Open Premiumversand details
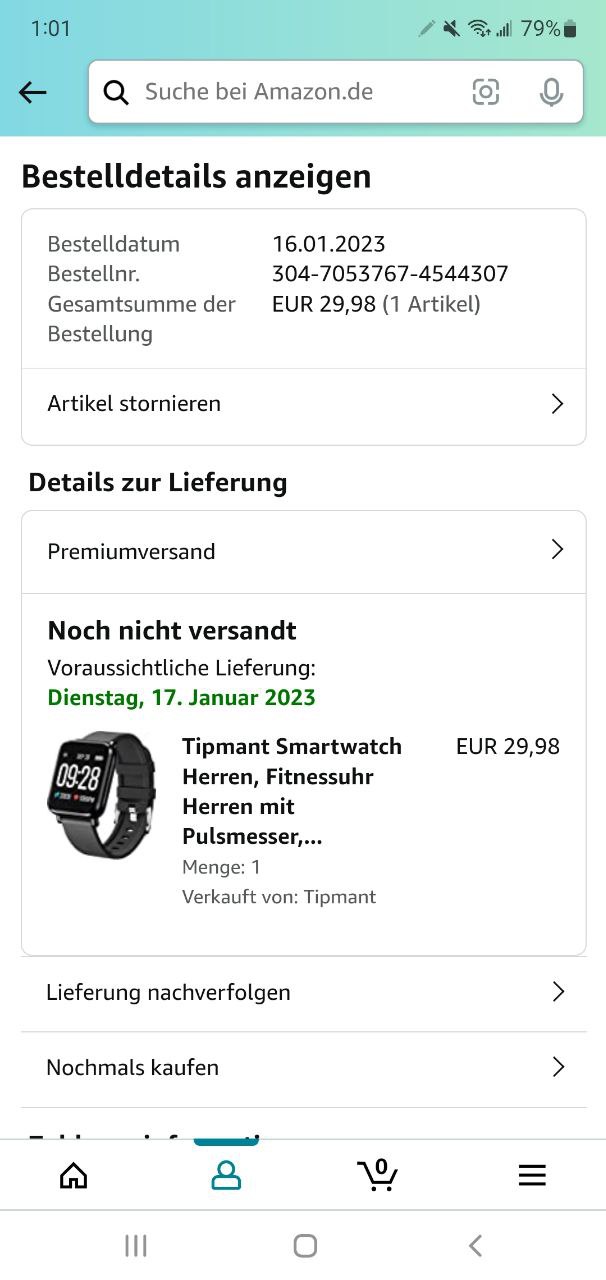Image resolution: width=606 pixels, height=1280 pixels. [x=304, y=551]
